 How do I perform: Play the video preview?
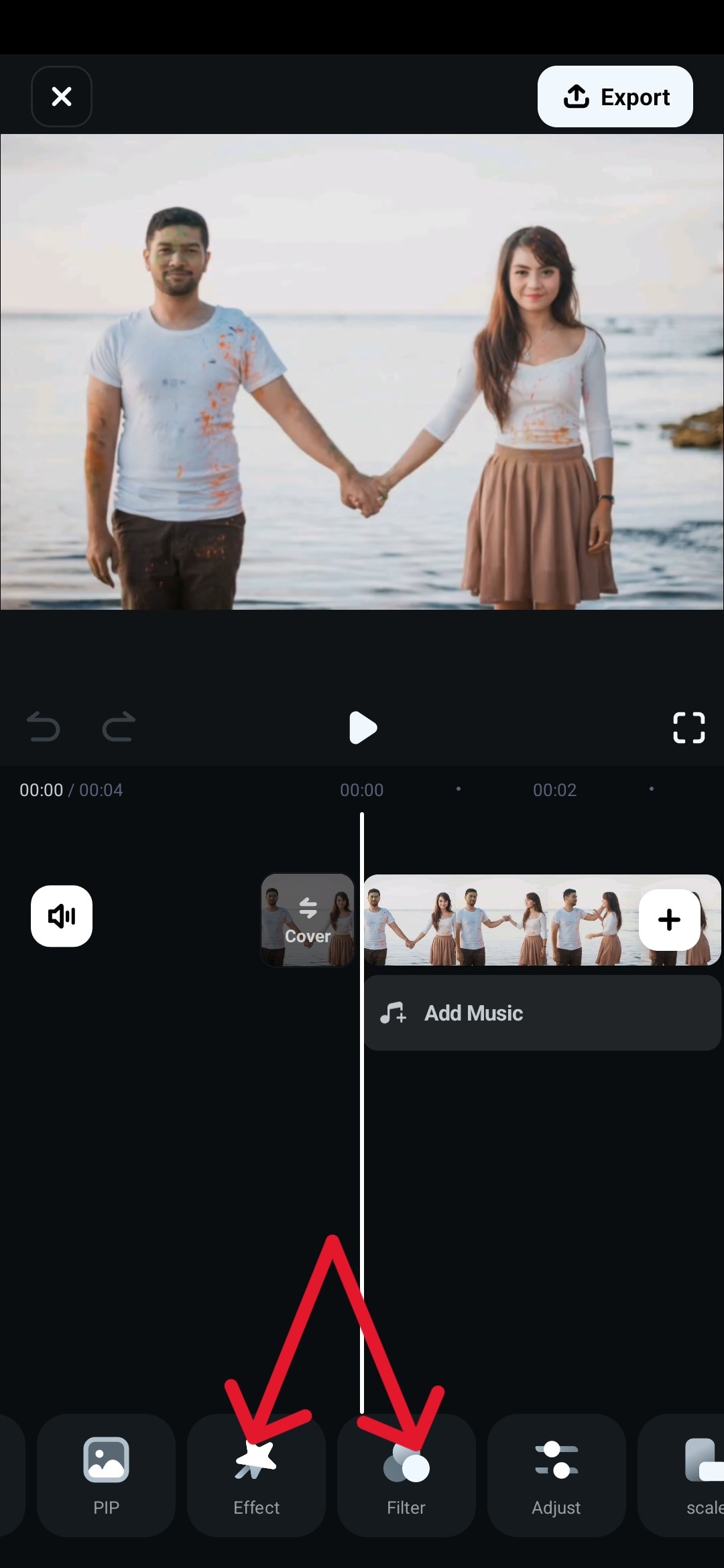point(363,728)
